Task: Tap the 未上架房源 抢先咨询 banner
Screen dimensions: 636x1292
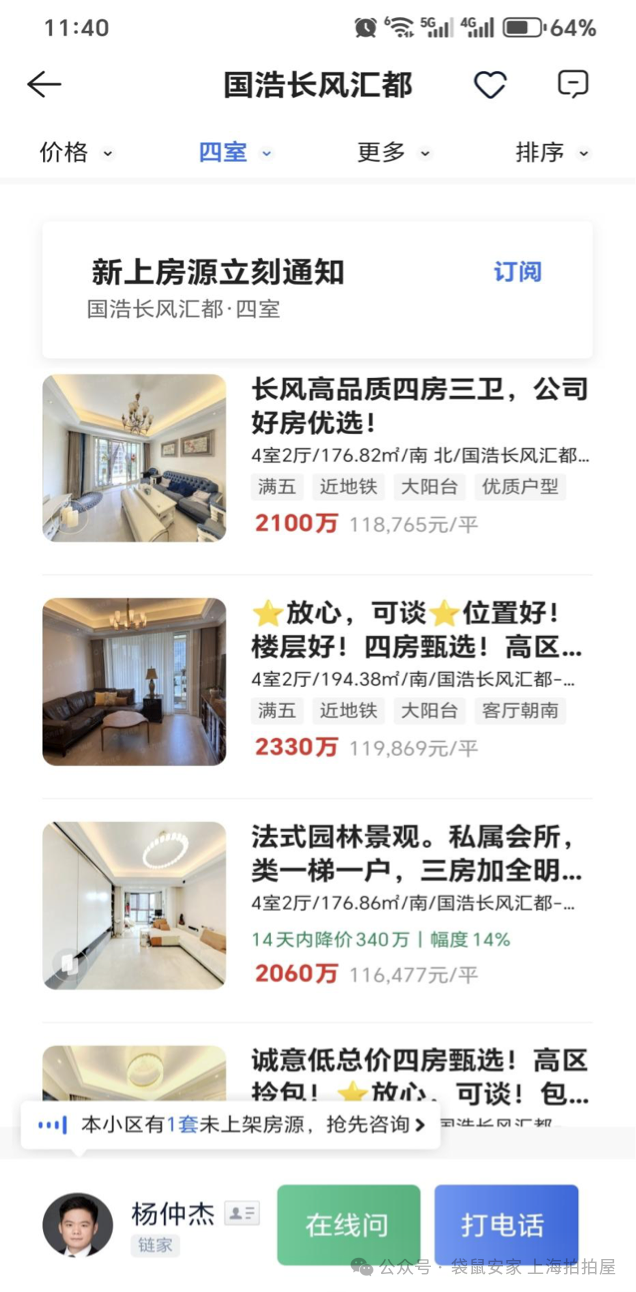Action: [230, 1125]
